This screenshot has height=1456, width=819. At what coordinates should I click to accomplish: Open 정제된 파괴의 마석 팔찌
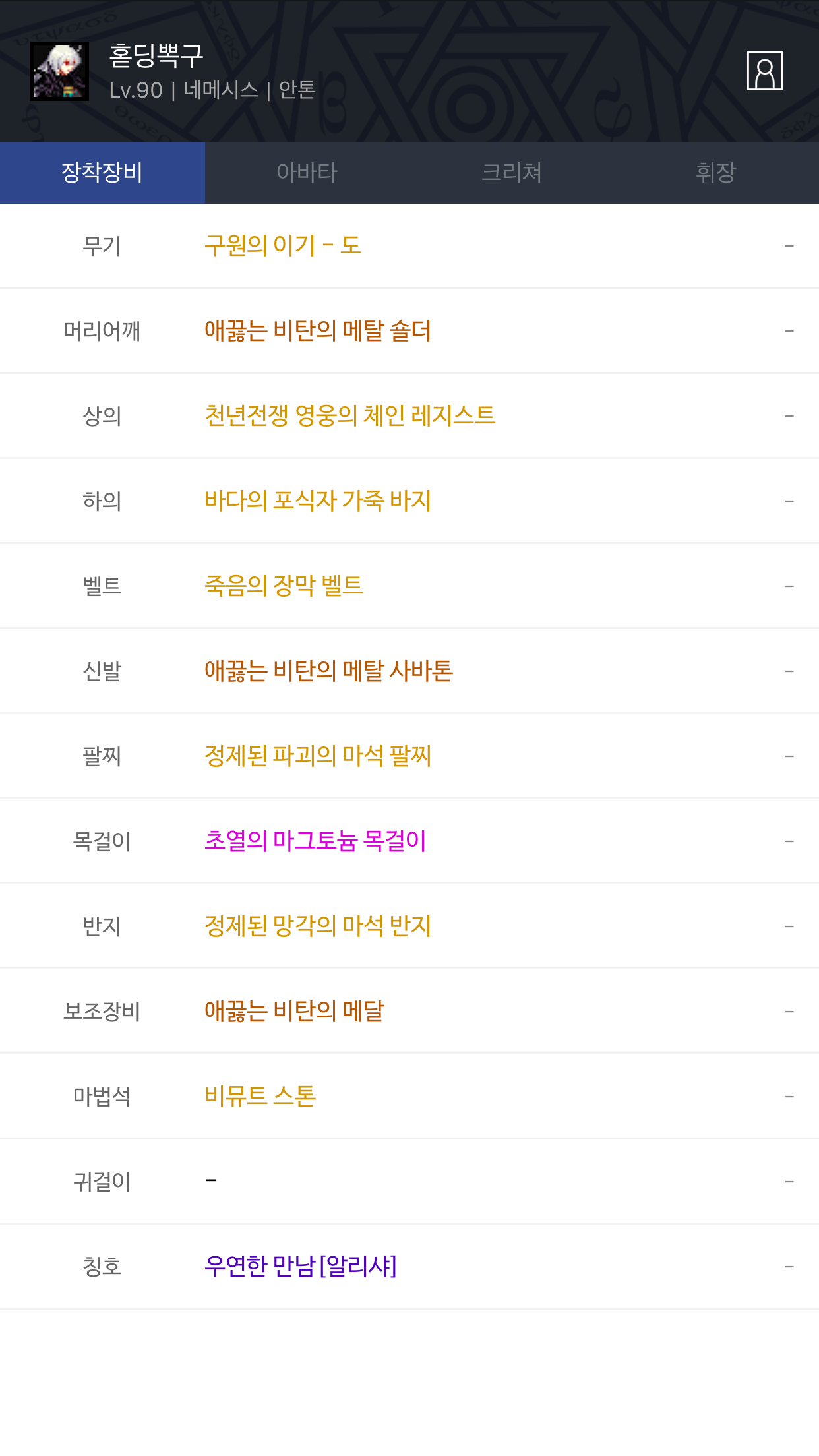pyautogui.click(x=318, y=756)
